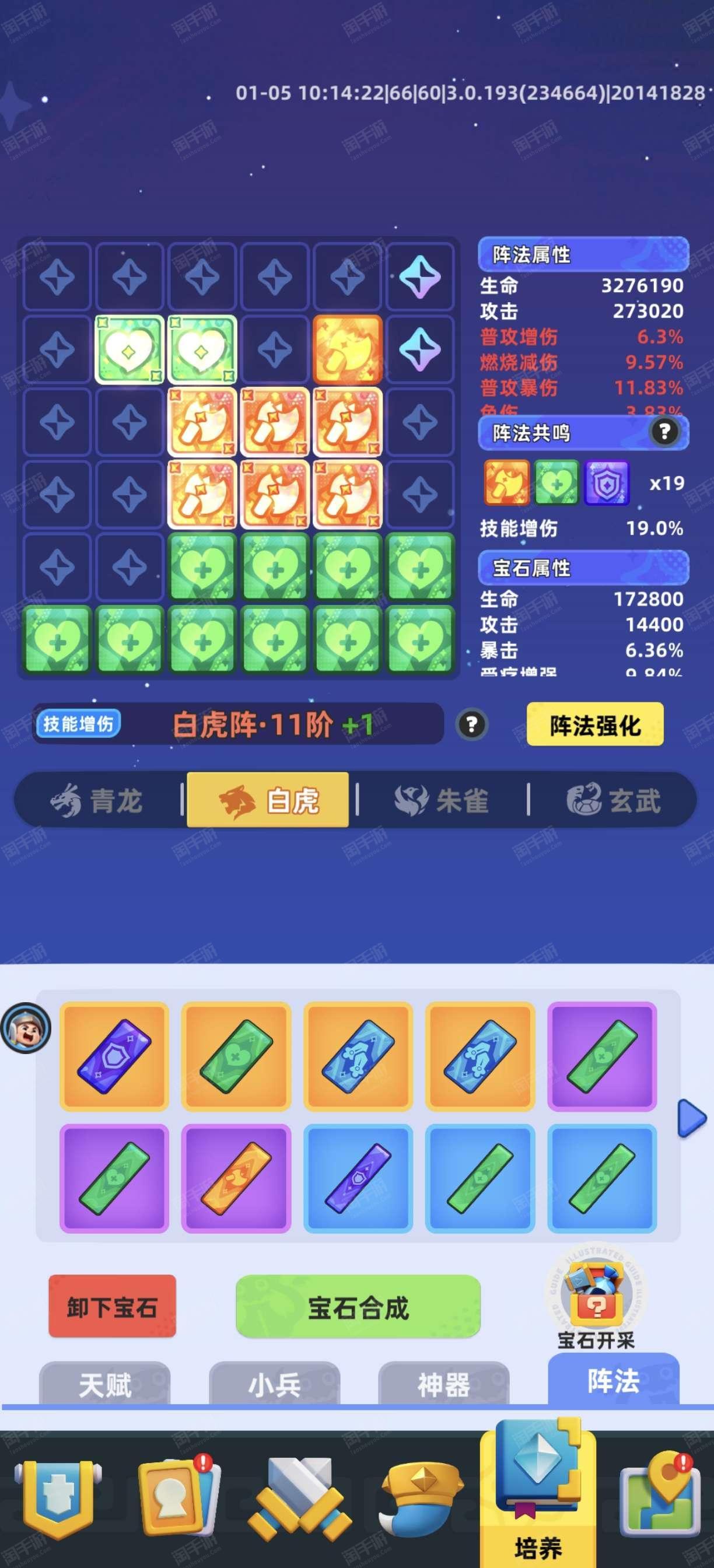Switch to the 朱雀 formation tab
Image resolution: width=714 pixels, height=1568 pixels.
[442, 800]
